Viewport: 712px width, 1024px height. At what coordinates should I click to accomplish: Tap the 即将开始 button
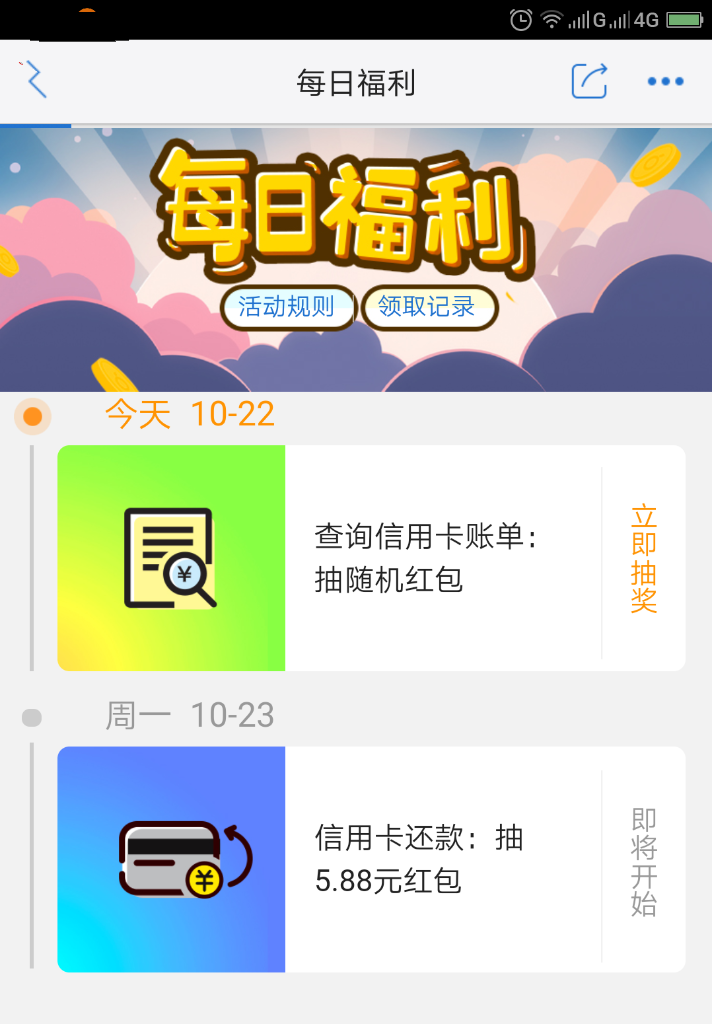pyautogui.click(x=643, y=861)
